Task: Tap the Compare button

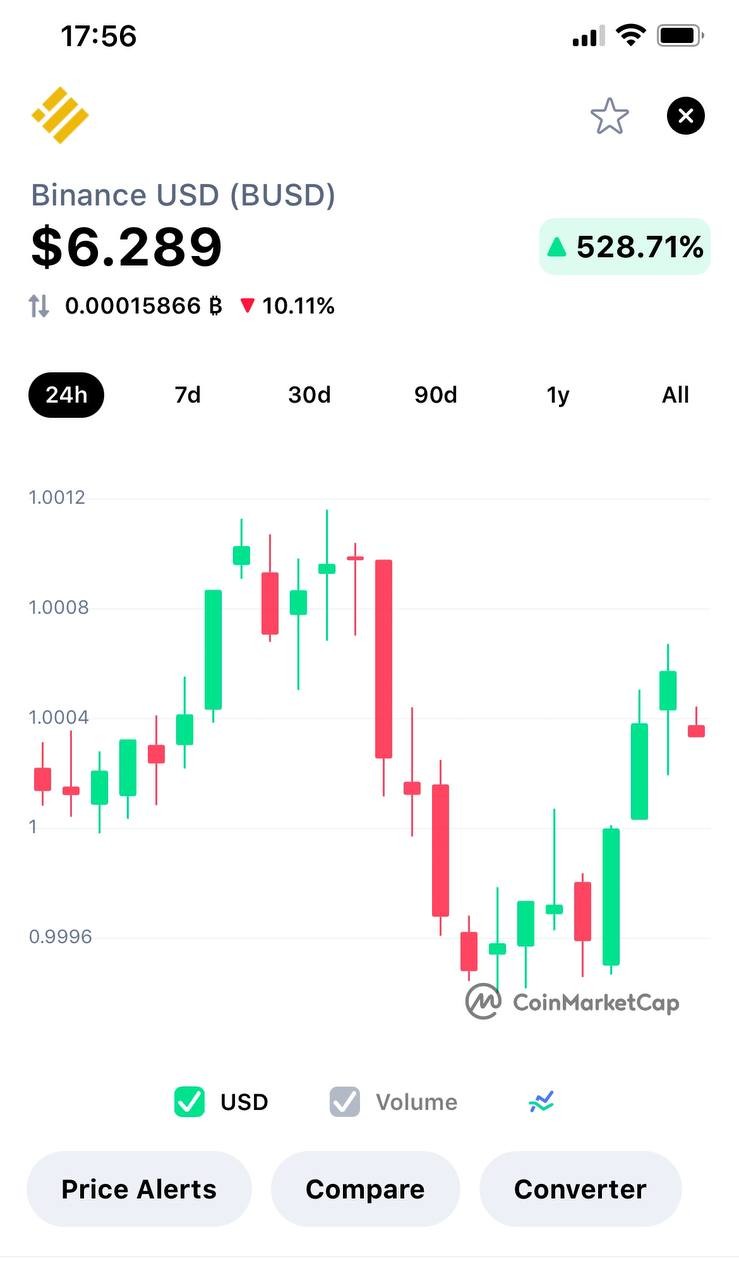Action: point(365,1189)
